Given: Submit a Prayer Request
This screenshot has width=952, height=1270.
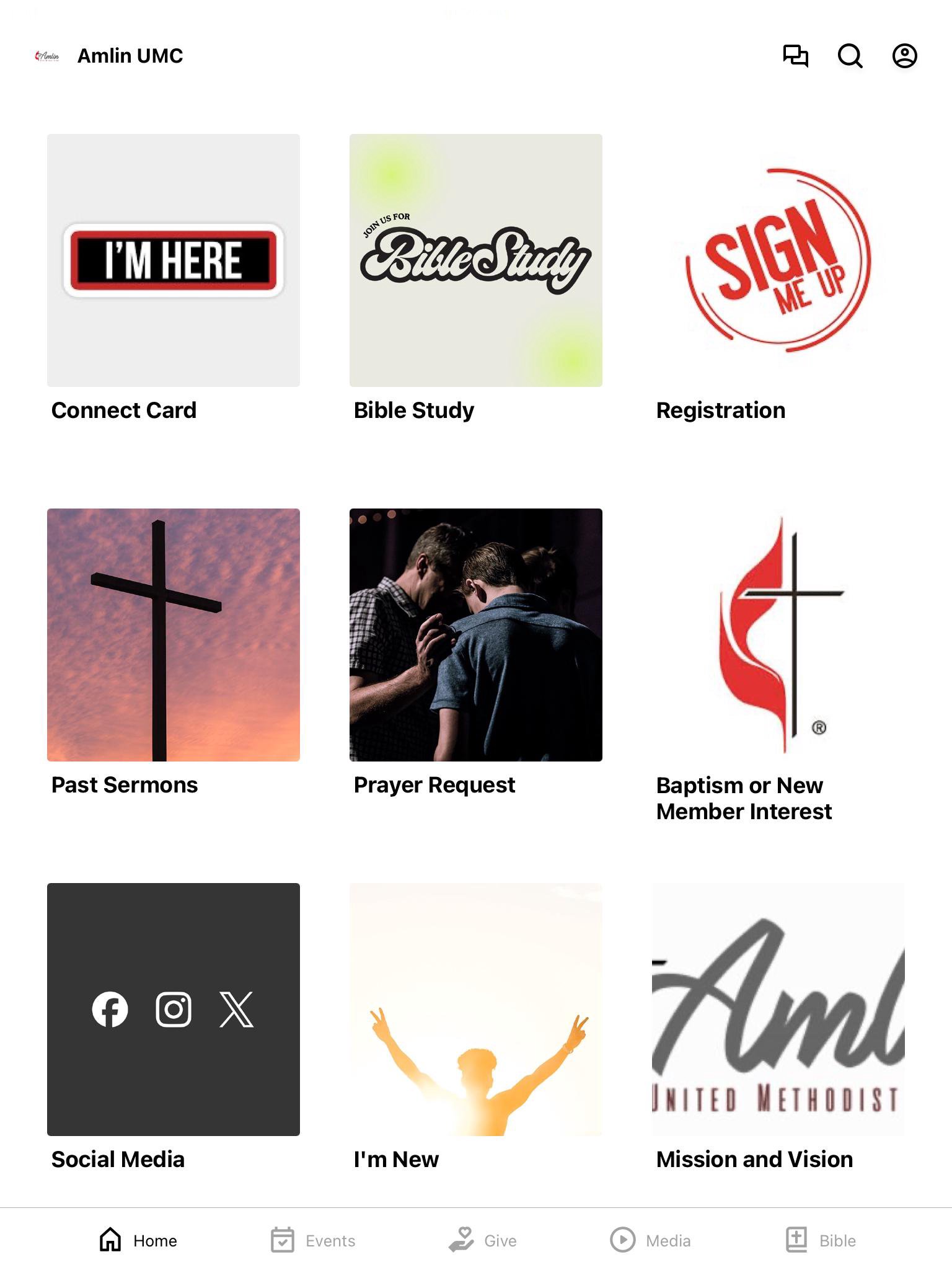Looking at the screenshot, I should point(476,635).
